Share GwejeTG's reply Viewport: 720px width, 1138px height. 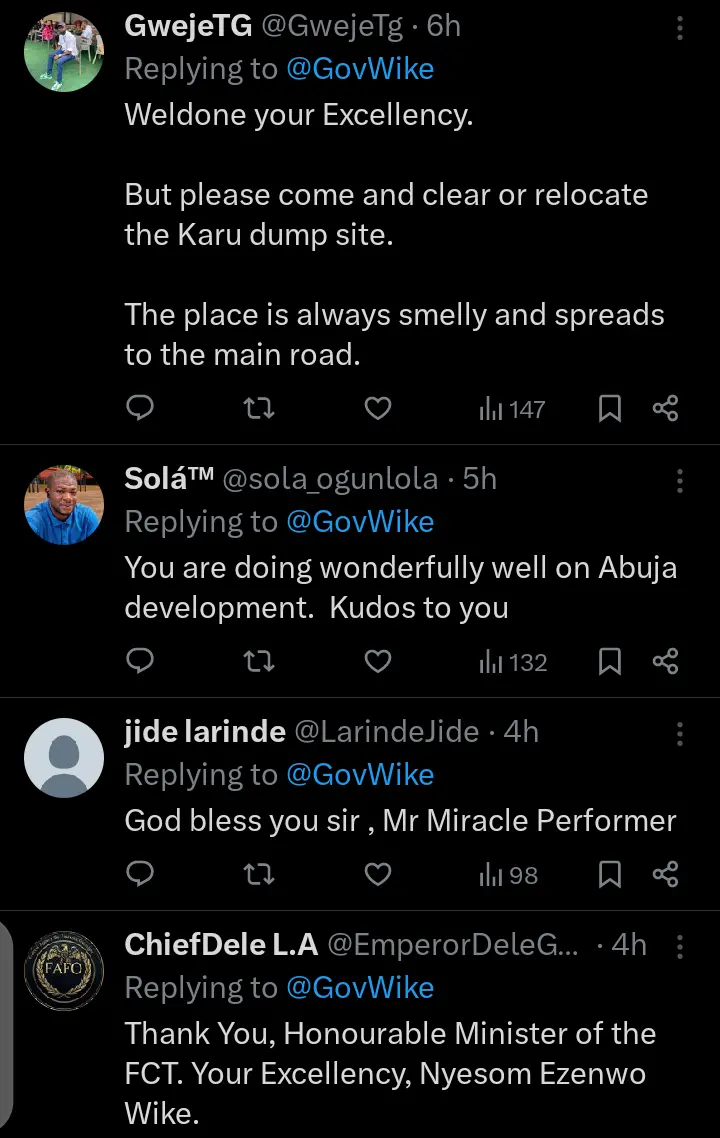click(665, 408)
